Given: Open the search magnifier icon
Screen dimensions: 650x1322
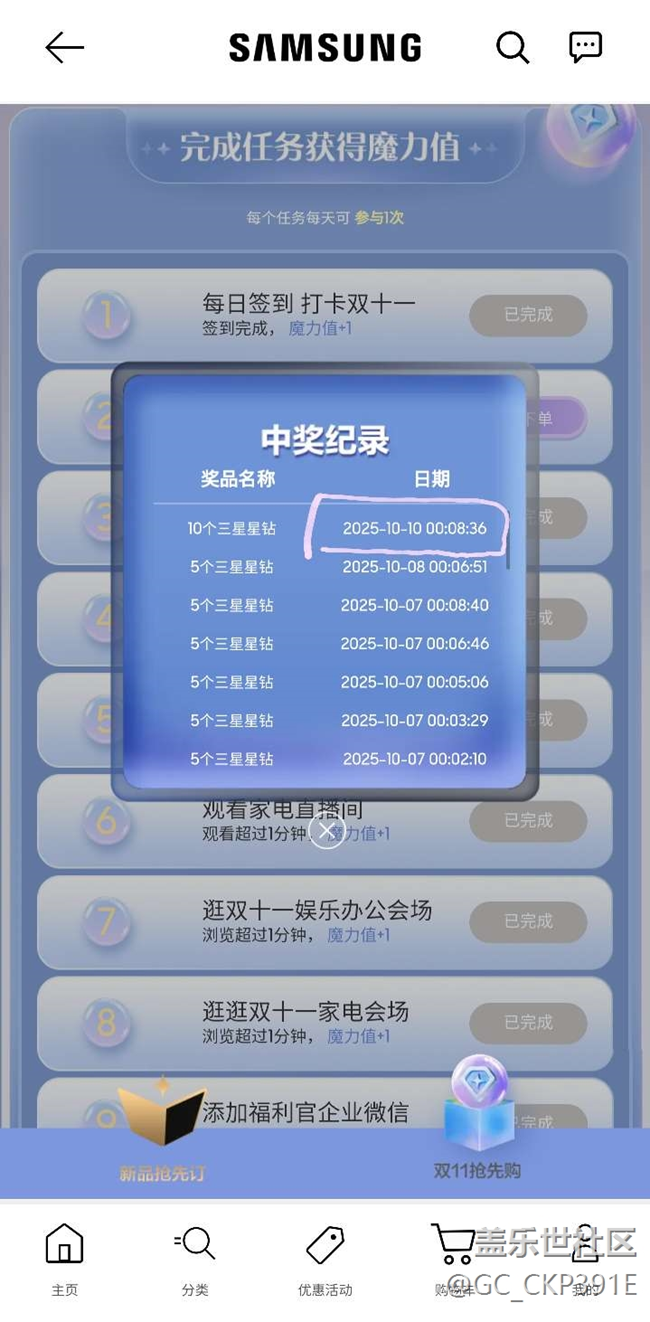Looking at the screenshot, I should (512, 47).
